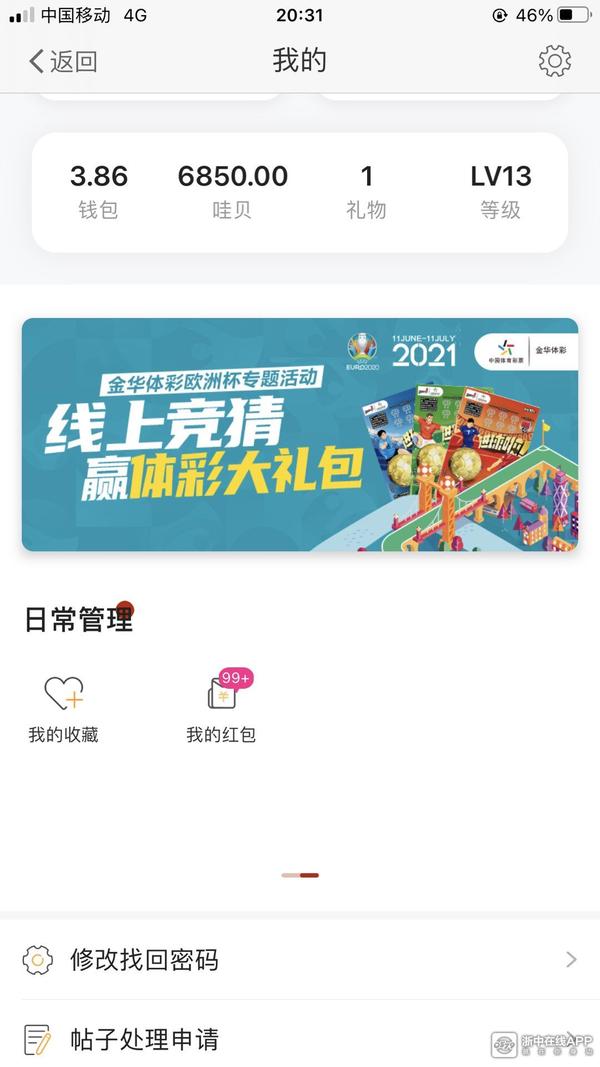
Task: Open the 礼物 gifts section
Action: click(x=366, y=192)
